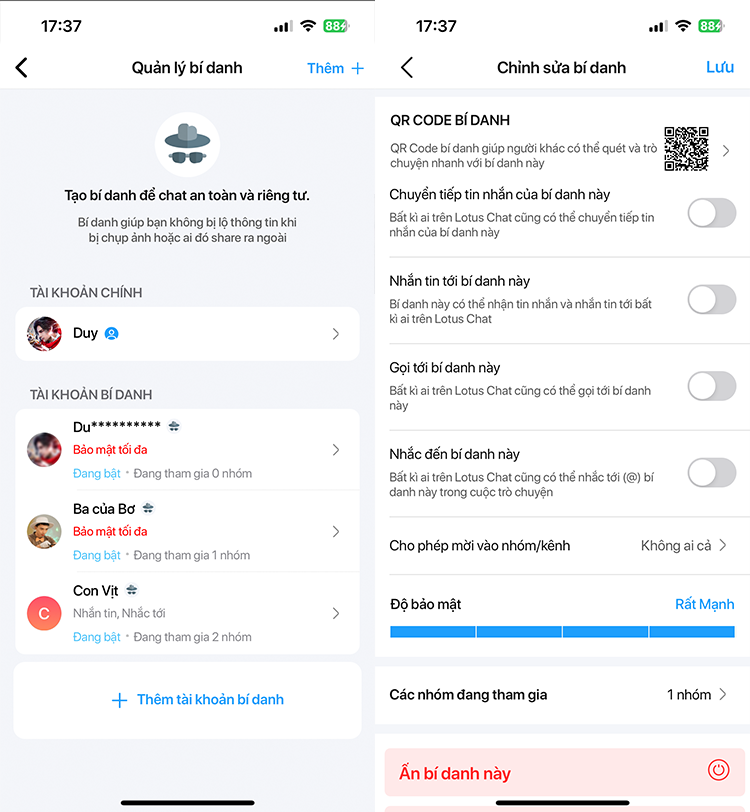Switch on Nhắc đến bí danh này
Screen dimensions: 750x812
pyautogui.click(x=711, y=472)
